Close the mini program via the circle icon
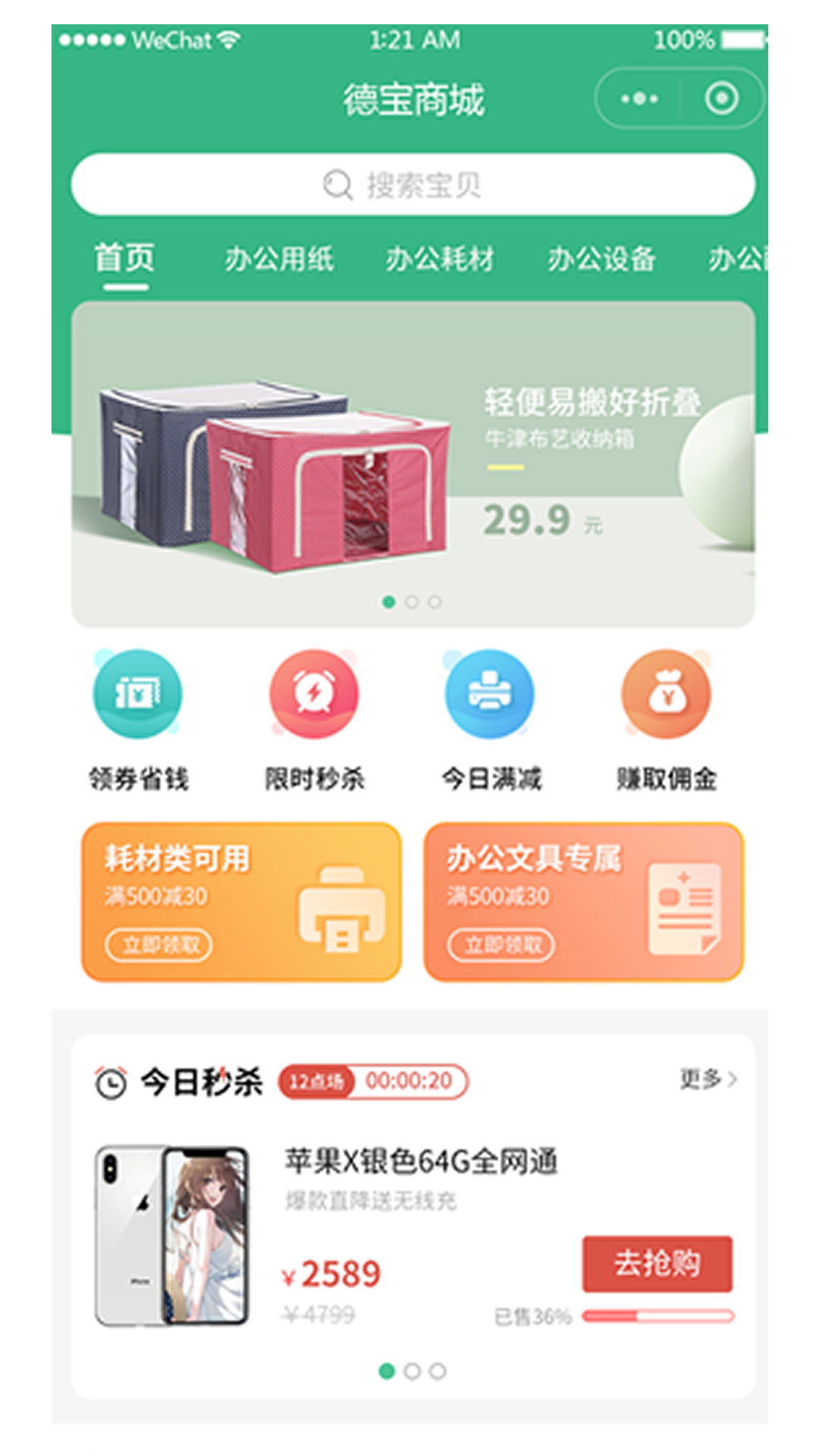This screenshot has height=1456, width=819. click(720, 99)
